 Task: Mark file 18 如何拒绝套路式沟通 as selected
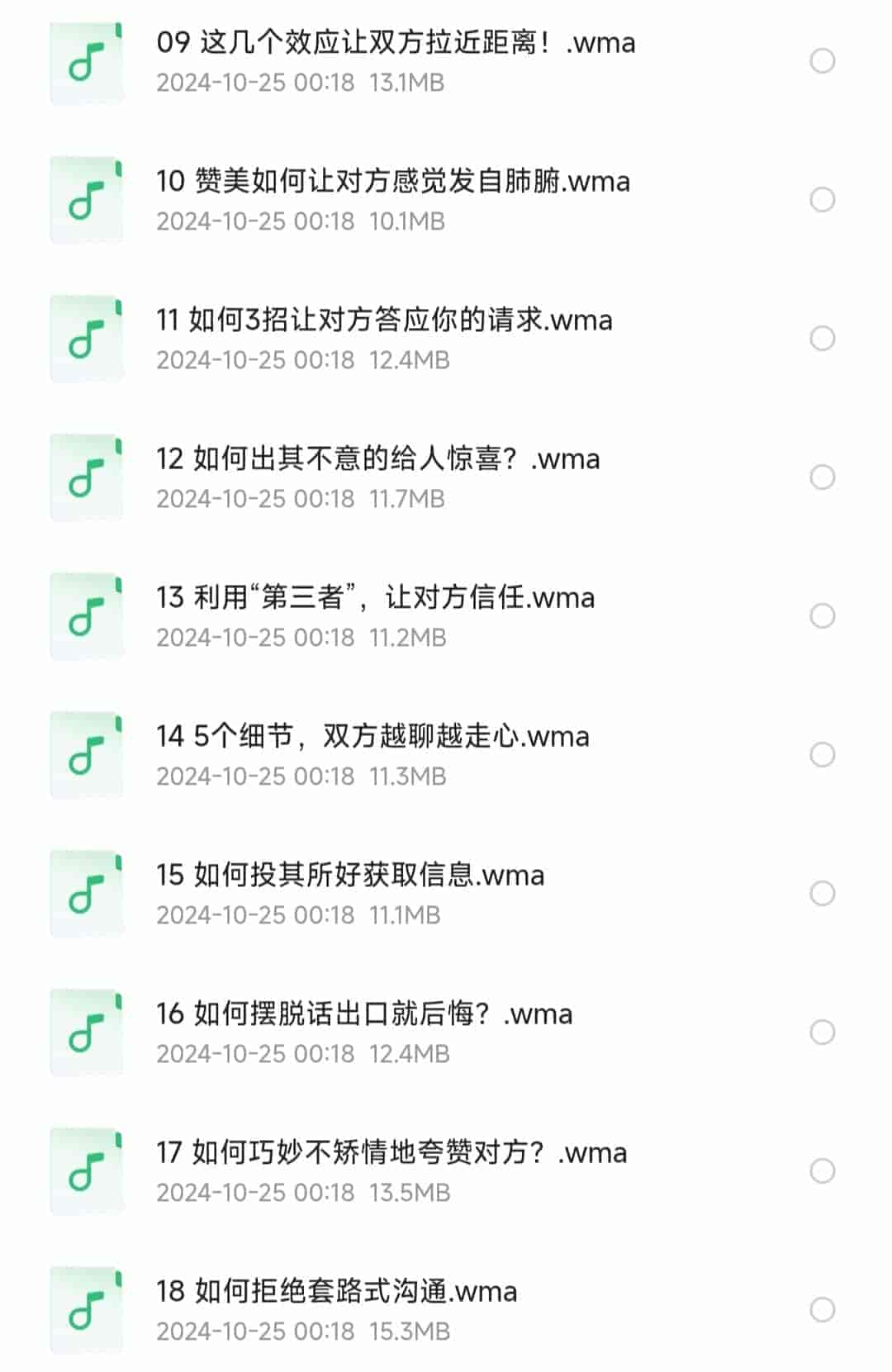[822, 1308]
